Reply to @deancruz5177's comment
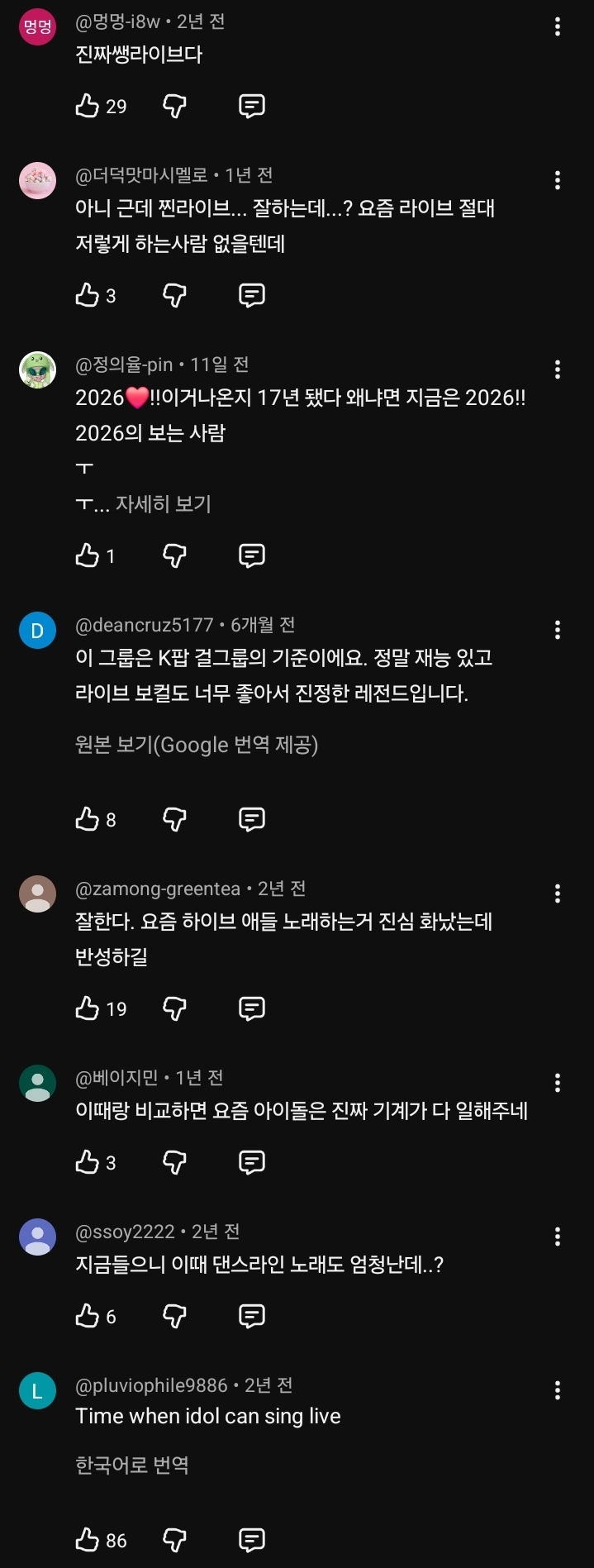 (251, 819)
